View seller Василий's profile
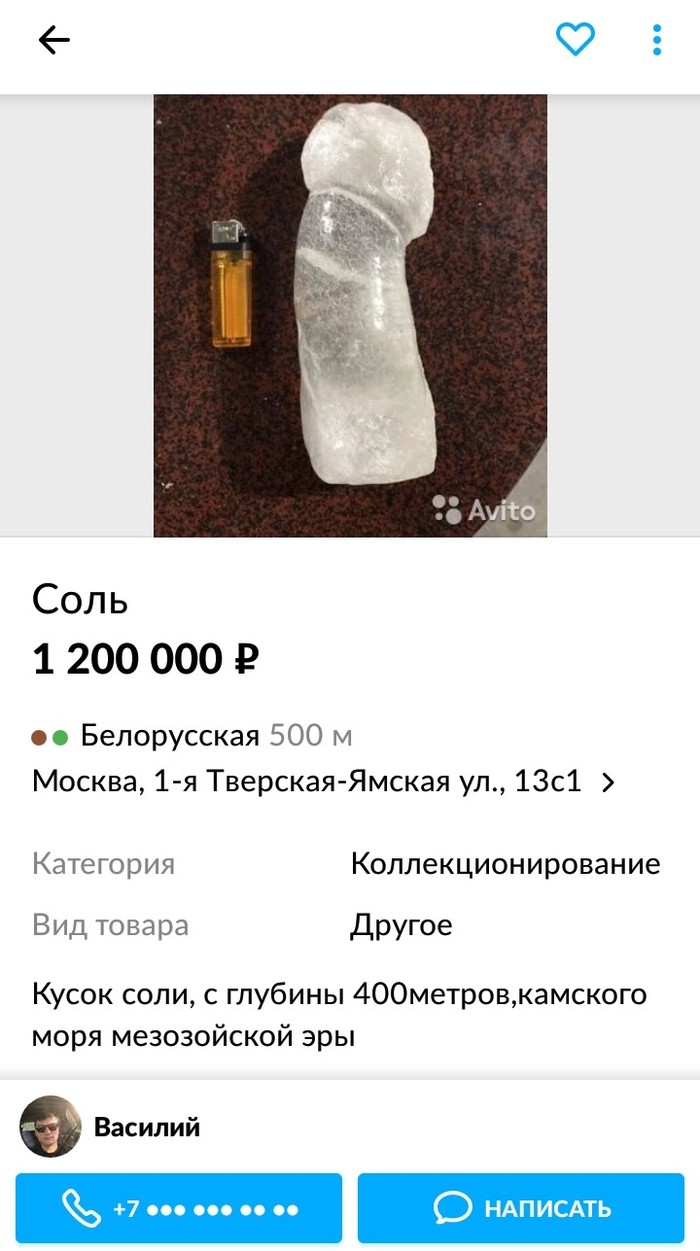Image resolution: width=700 pixels, height=1251 pixels. coord(146,1127)
